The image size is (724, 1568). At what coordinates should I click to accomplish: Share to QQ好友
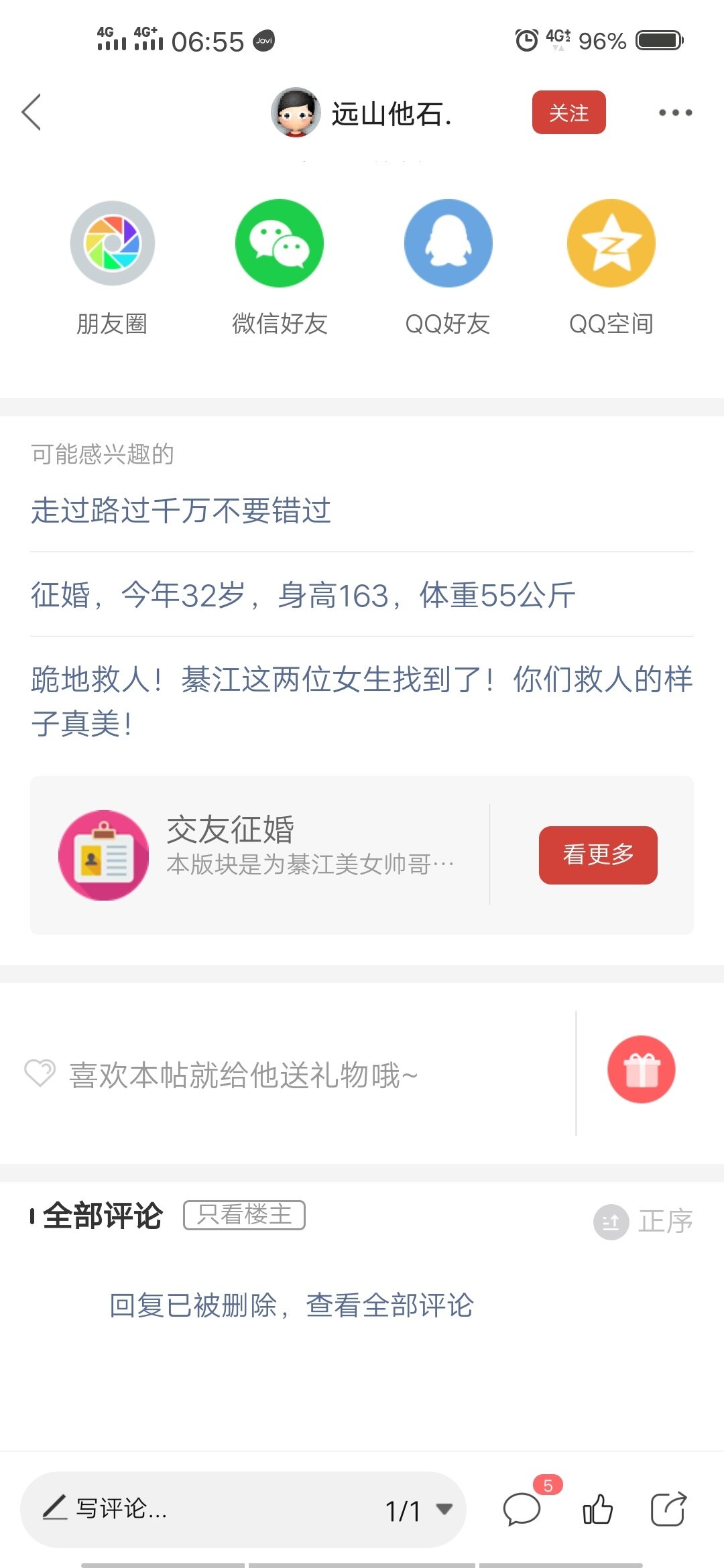448,243
